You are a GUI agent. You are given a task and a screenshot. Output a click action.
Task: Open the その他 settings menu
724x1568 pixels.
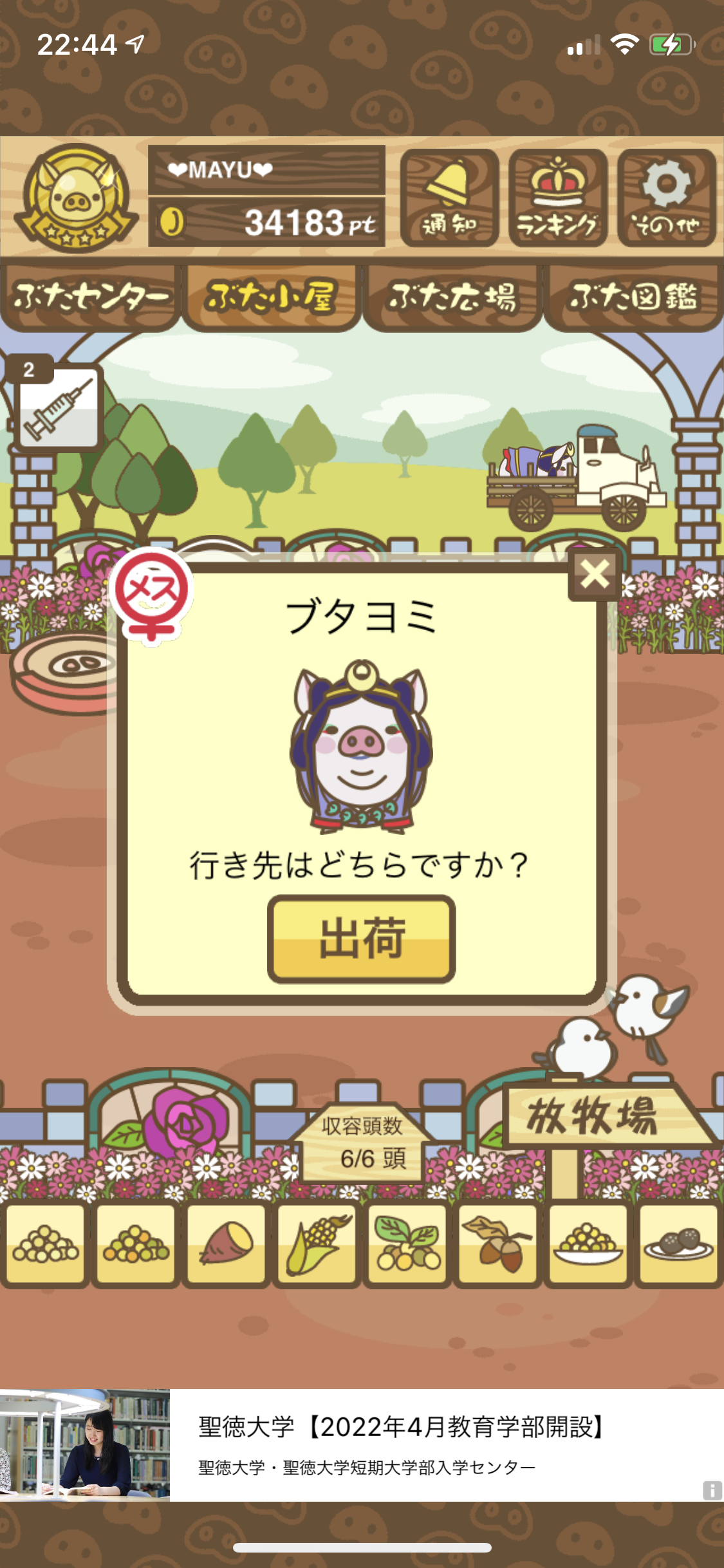(667, 198)
